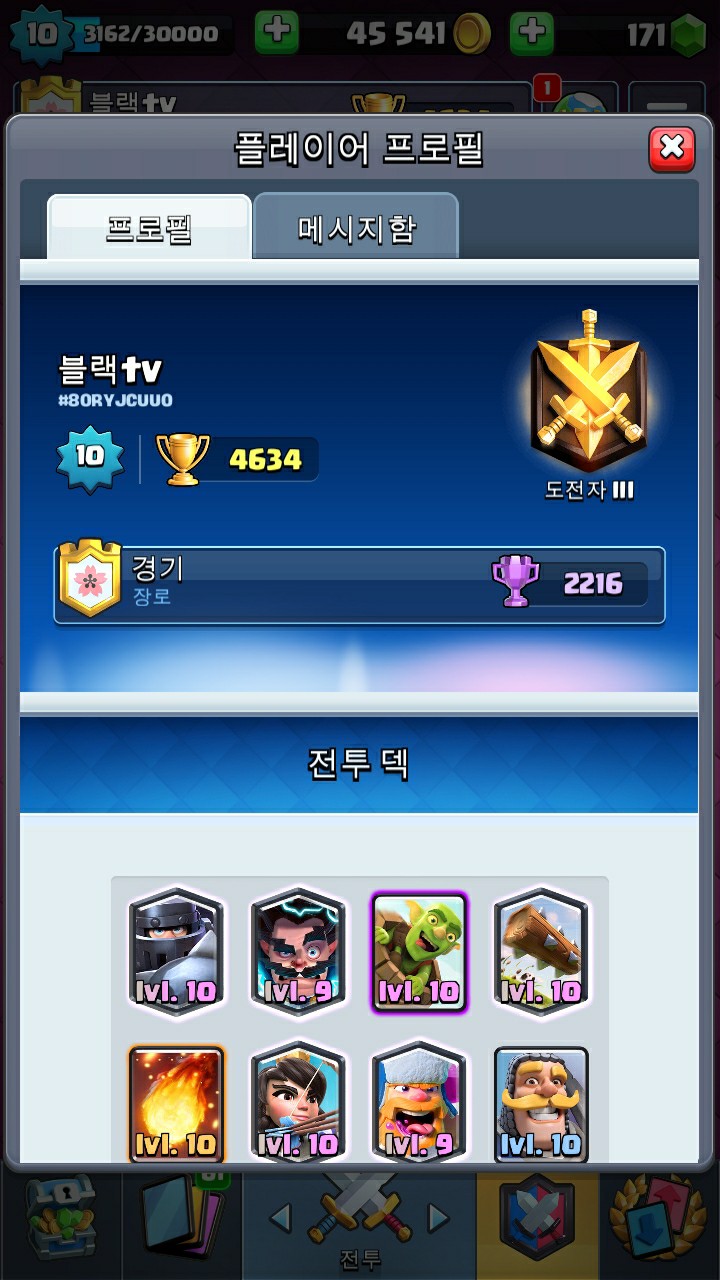Tap the 도전자 III league badge

(588, 395)
